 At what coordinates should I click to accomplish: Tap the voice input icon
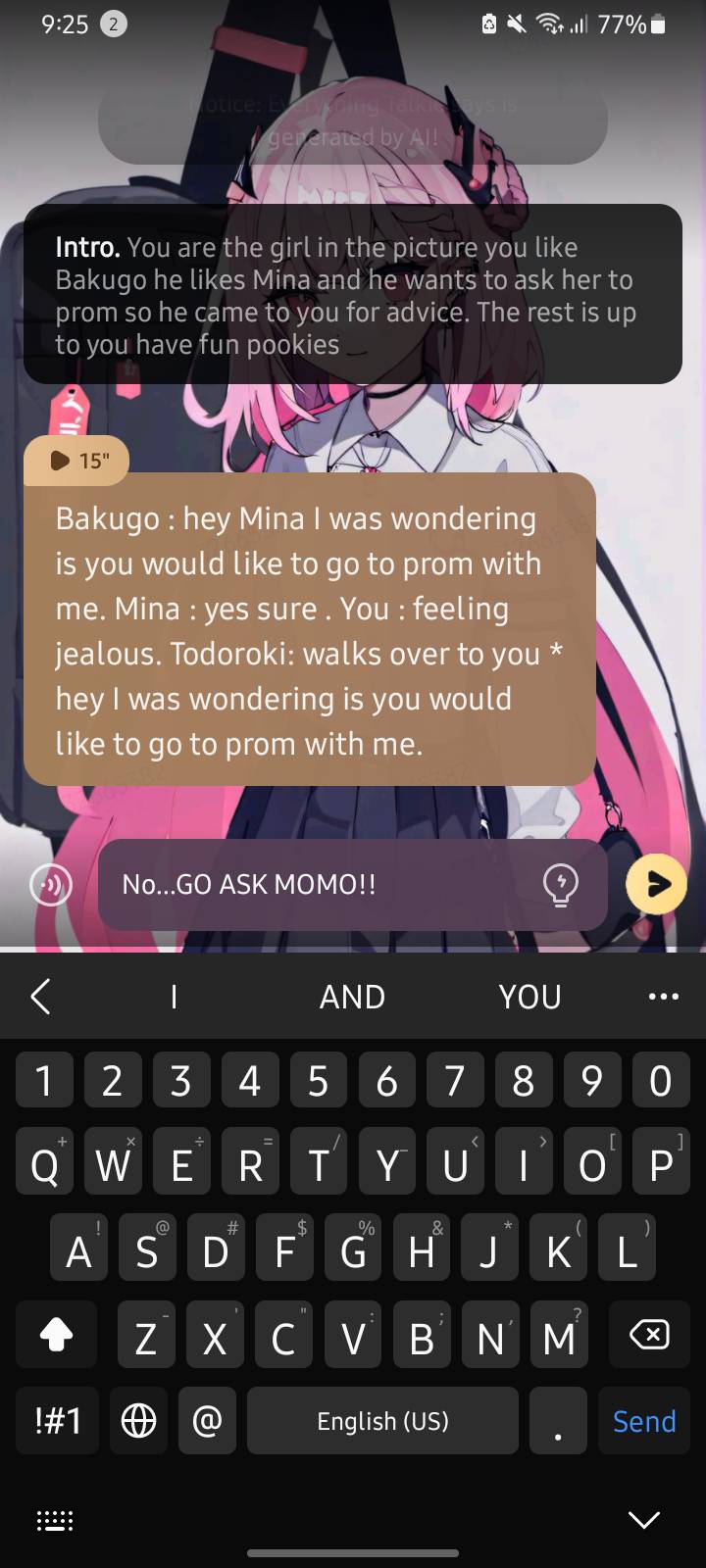click(51, 885)
